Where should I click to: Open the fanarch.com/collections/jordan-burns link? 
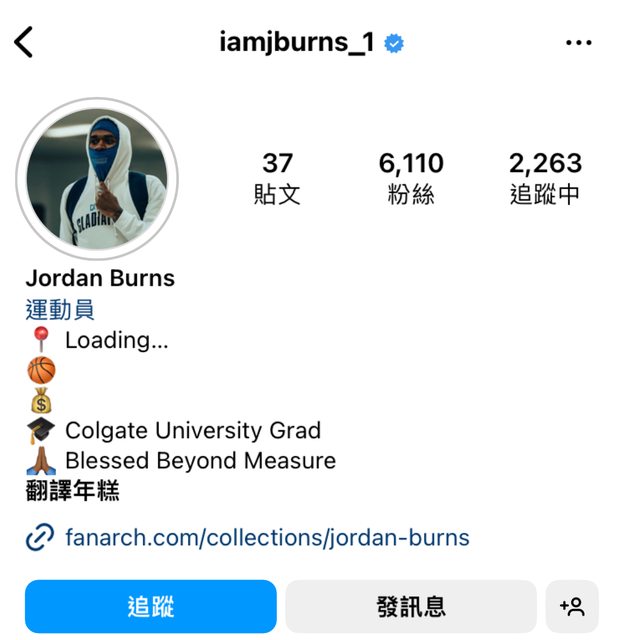pyautogui.click(x=266, y=538)
